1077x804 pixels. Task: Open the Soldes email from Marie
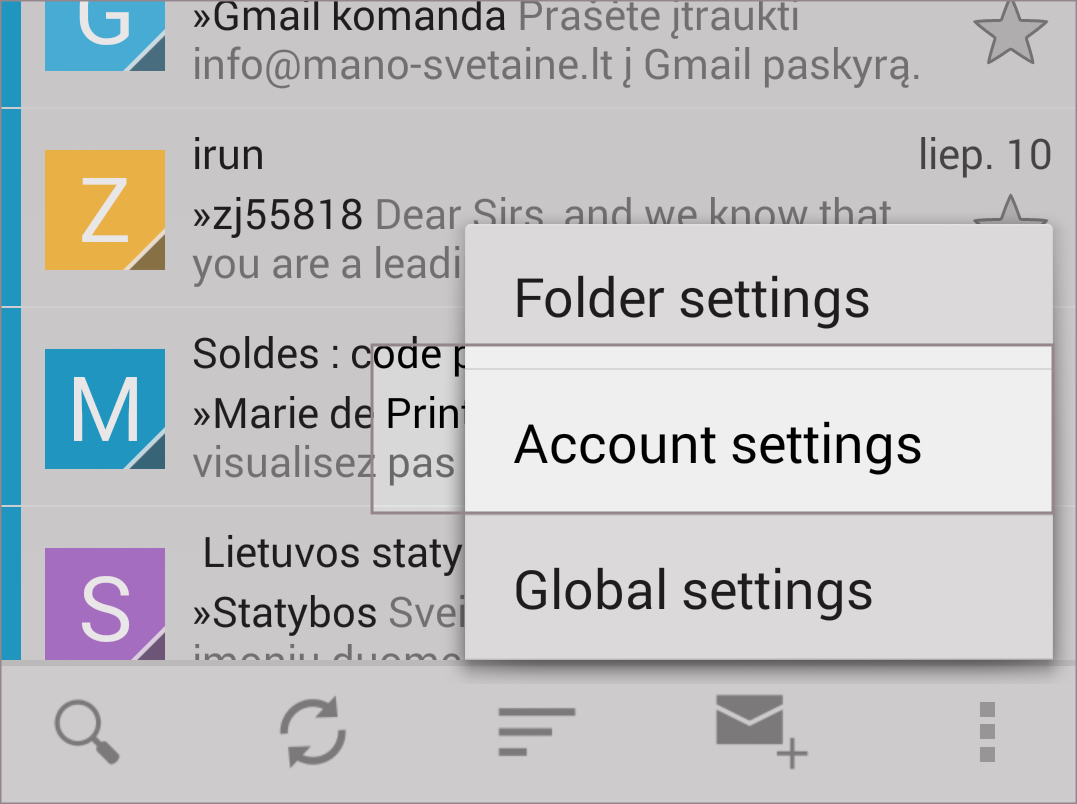coord(280,410)
